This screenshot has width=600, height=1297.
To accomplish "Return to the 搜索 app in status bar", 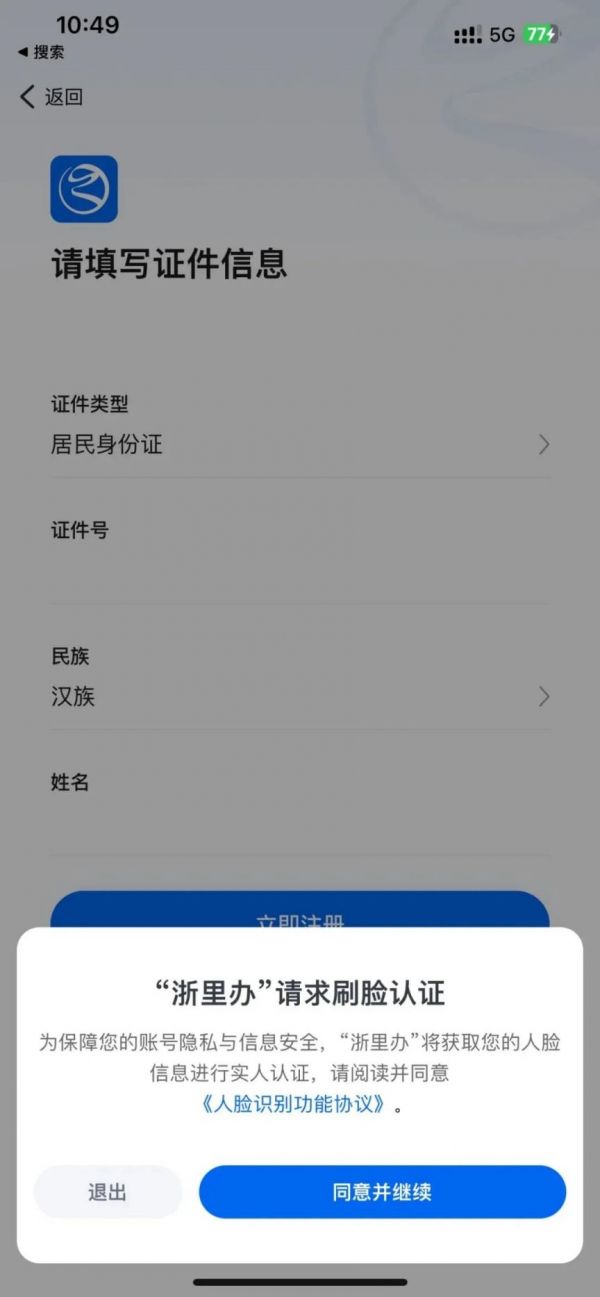I will [41, 52].
